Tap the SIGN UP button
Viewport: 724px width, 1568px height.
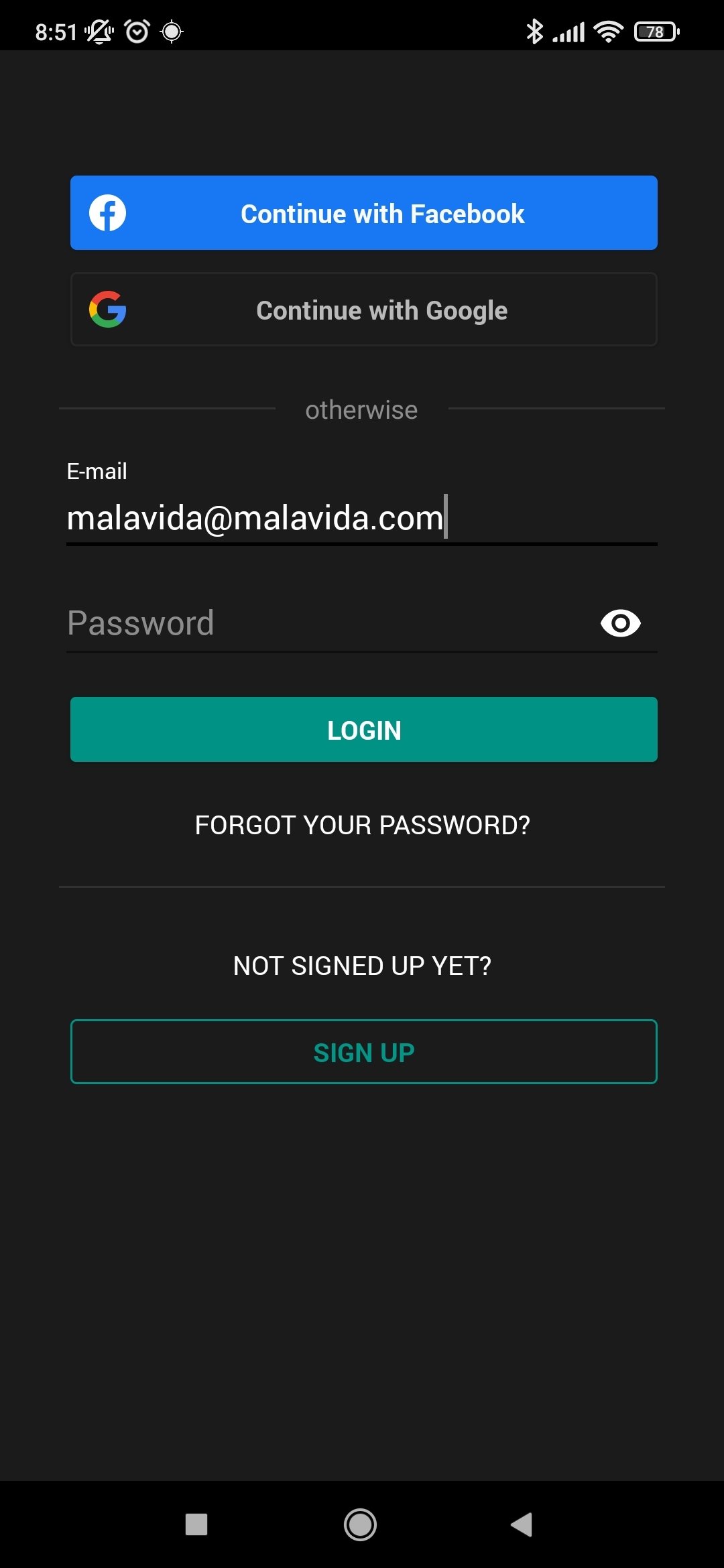363,1052
